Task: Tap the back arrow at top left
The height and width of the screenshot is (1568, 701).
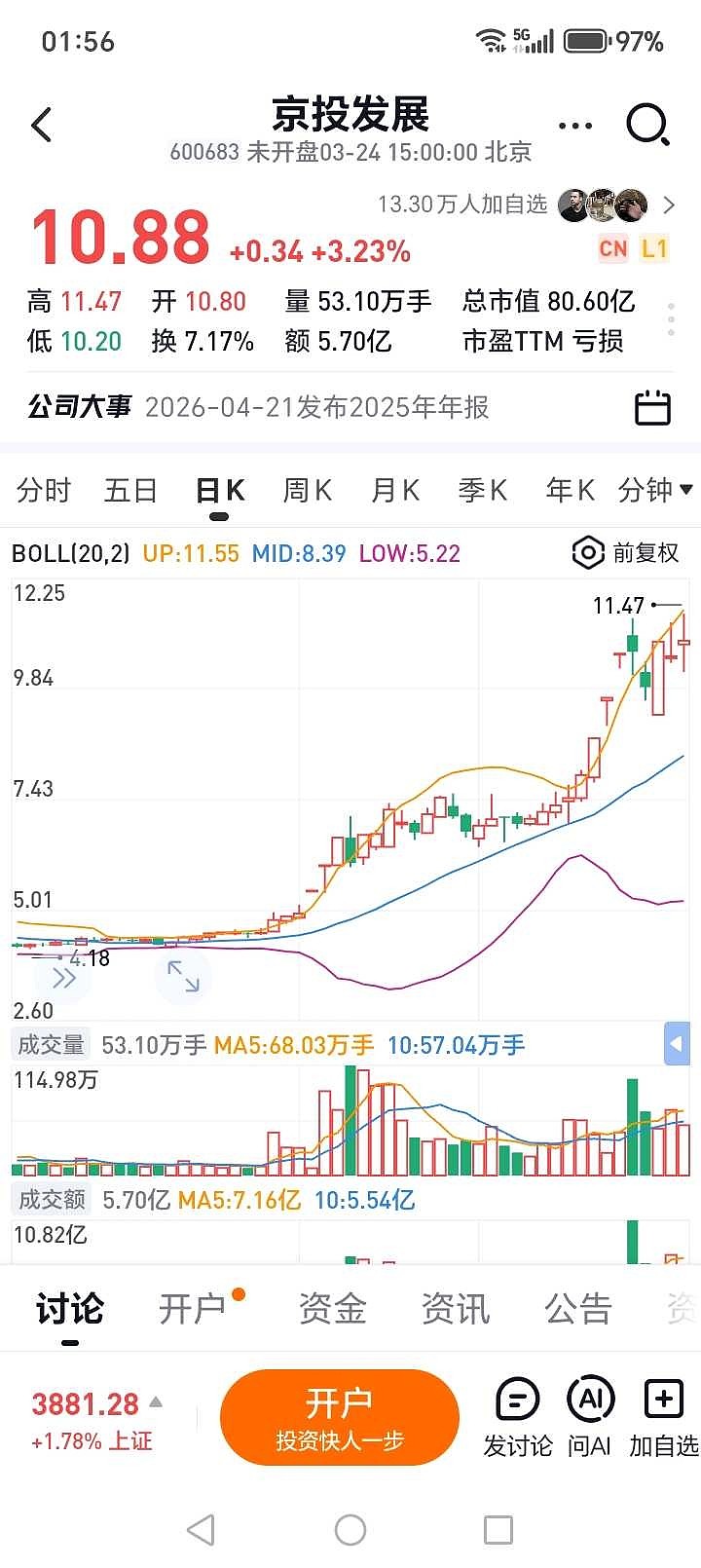Action: [x=41, y=127]
